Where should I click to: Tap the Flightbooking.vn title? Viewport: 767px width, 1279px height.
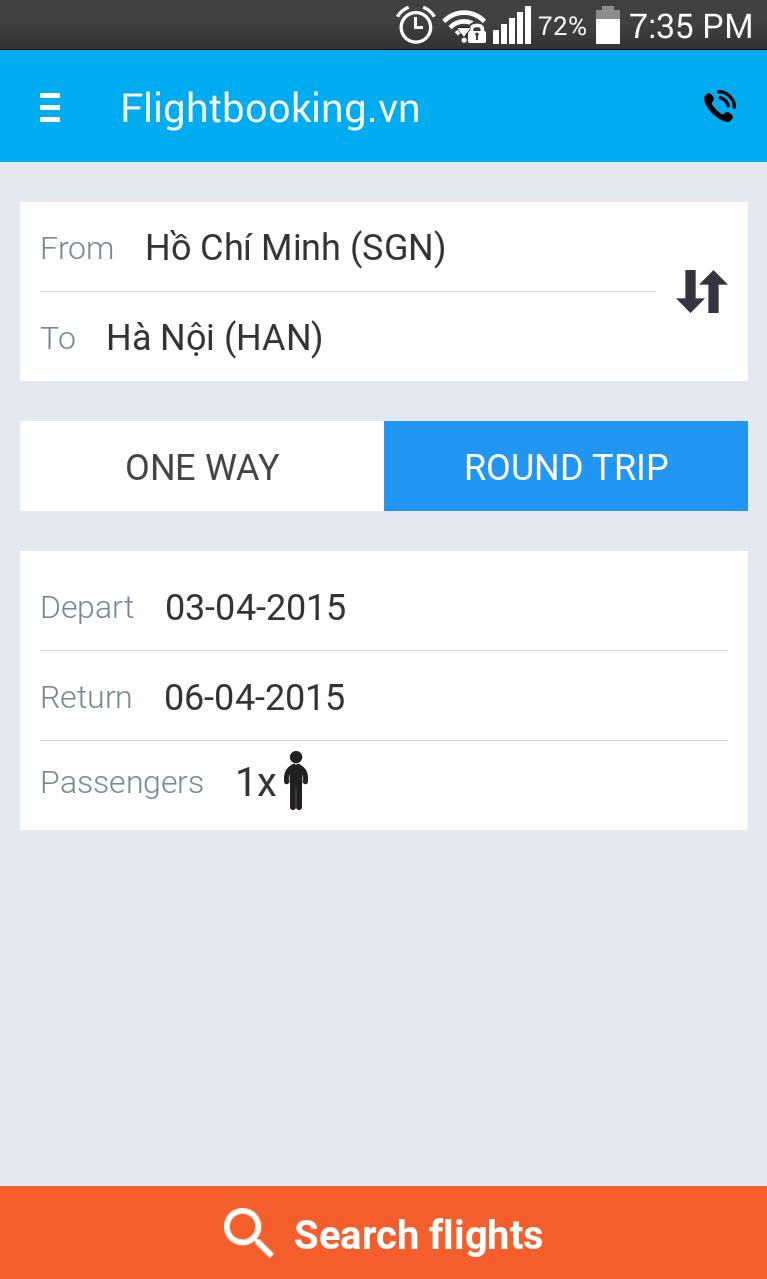click(269, 107)
